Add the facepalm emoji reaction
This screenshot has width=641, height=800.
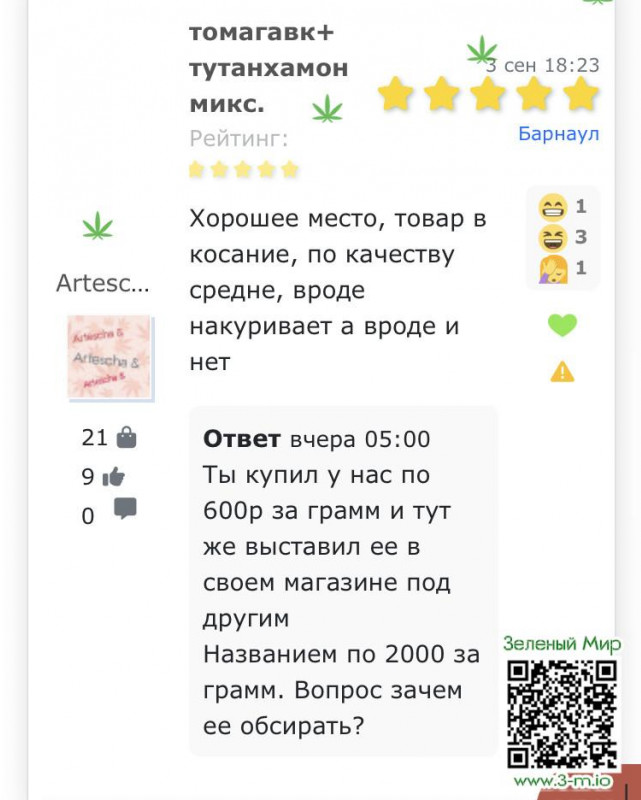click(x=552, y=268)
